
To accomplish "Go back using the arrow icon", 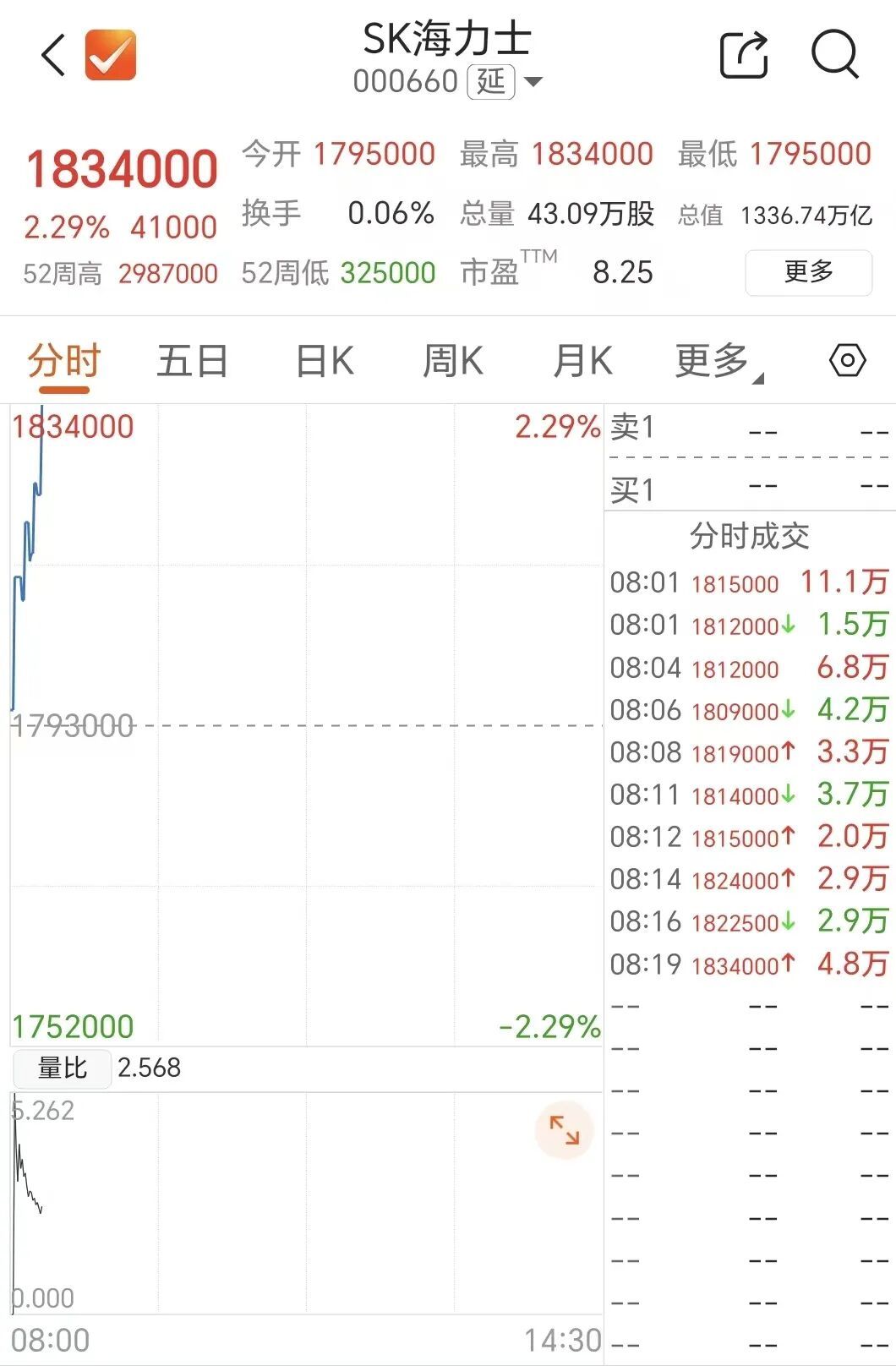I will coord(53,55).
